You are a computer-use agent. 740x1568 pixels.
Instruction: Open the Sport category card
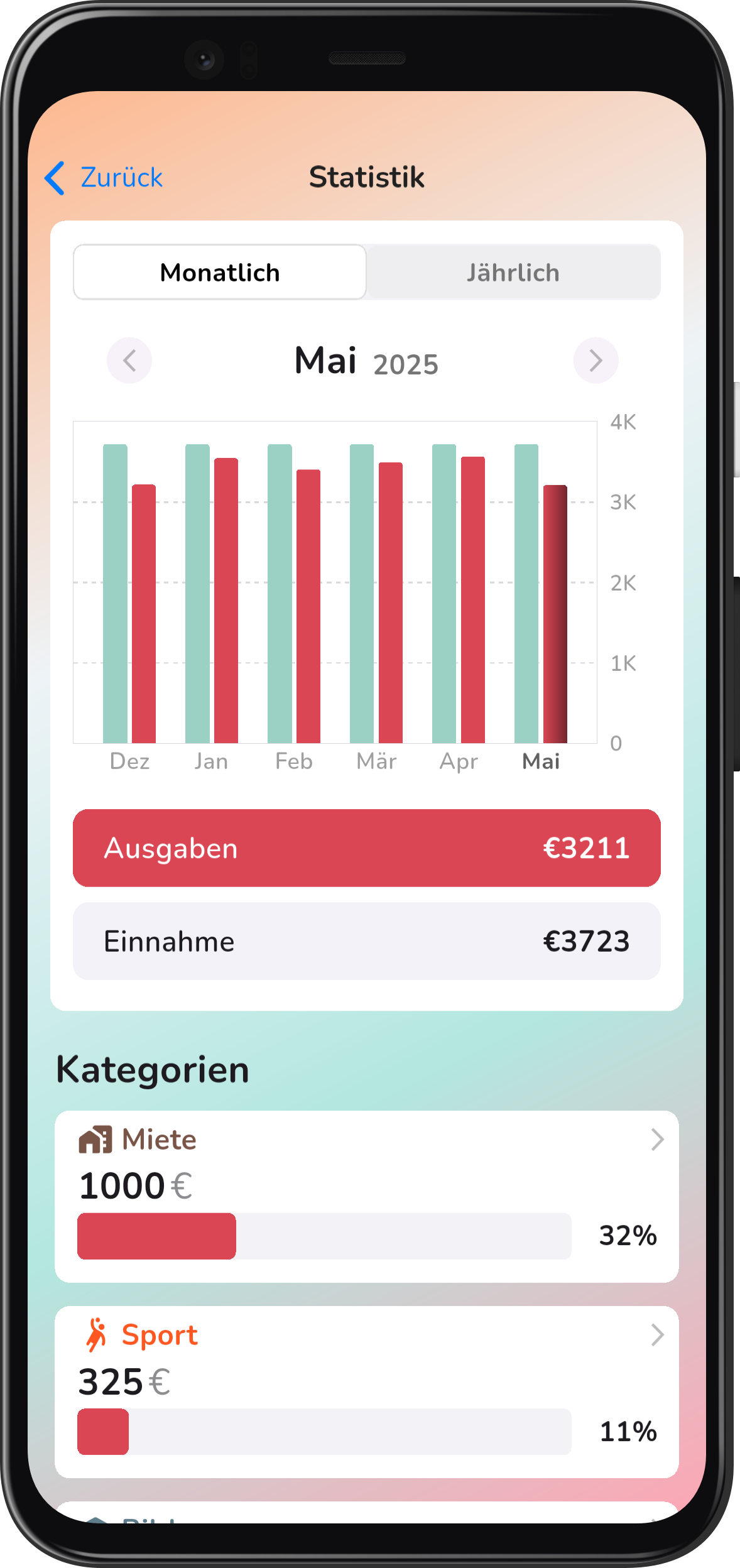coord(366,1391)
